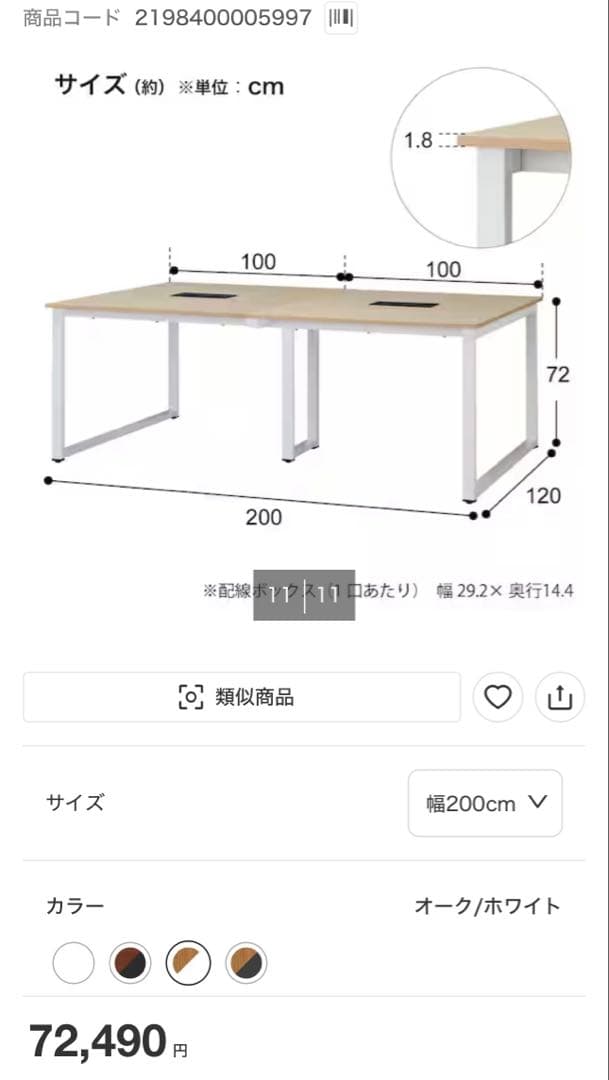Tap 類似商品 to find similar products

pos(241,697)
